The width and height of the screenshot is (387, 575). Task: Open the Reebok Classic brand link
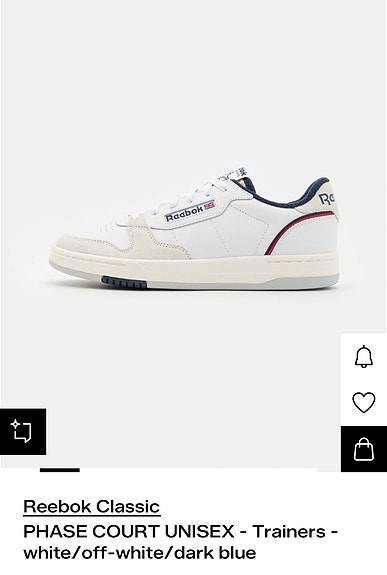click(x=92, y=507)
